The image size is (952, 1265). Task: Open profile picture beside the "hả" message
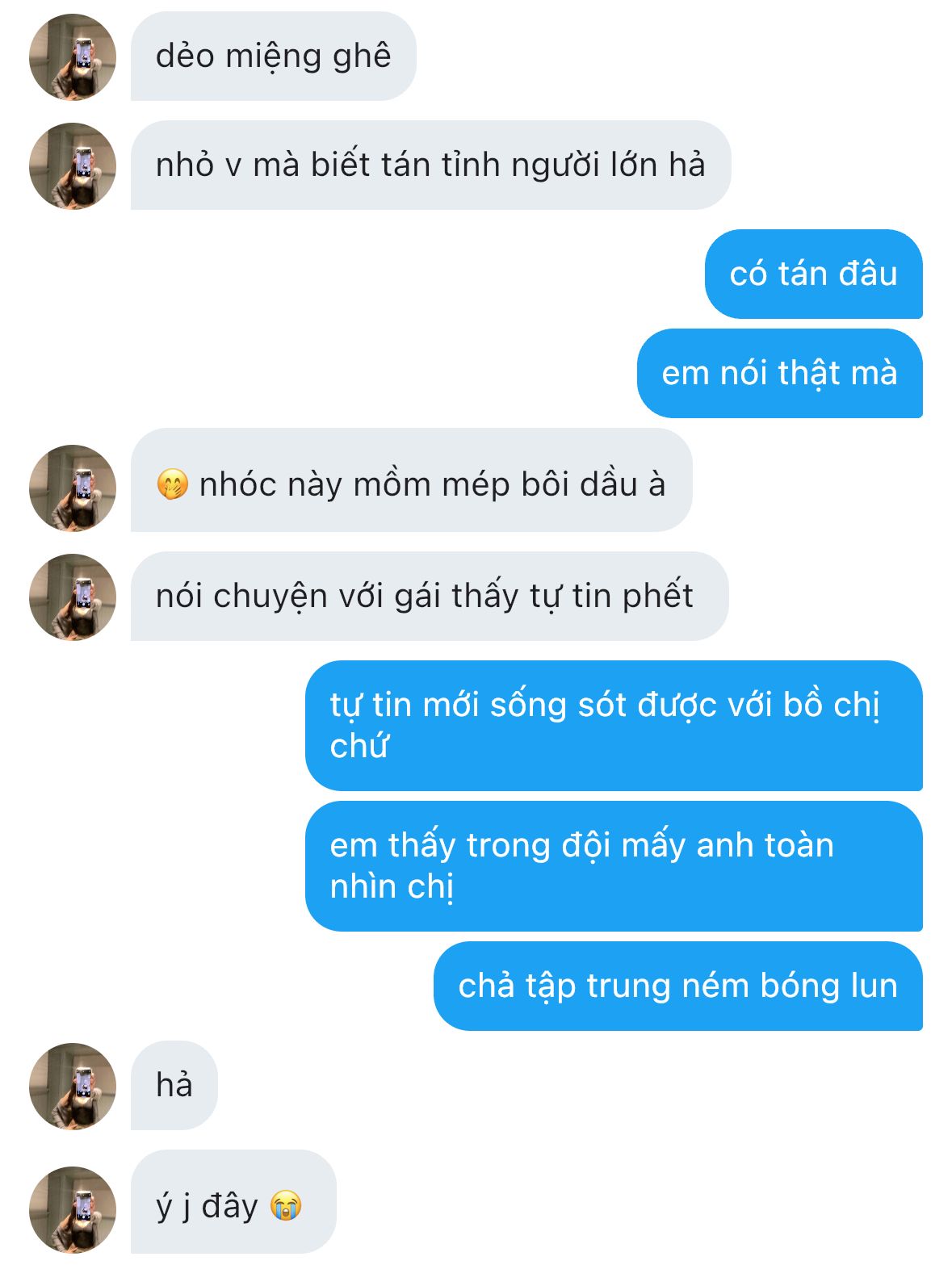(73, 1086)
